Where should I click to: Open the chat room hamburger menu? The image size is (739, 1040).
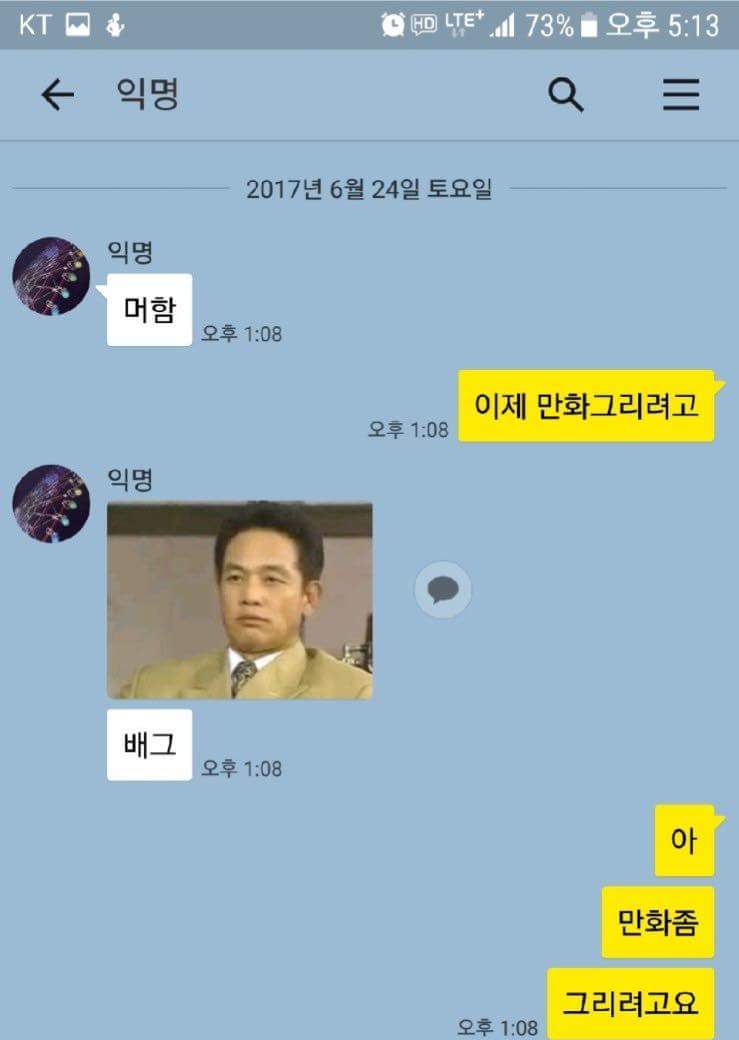click(x=681, y=95)
